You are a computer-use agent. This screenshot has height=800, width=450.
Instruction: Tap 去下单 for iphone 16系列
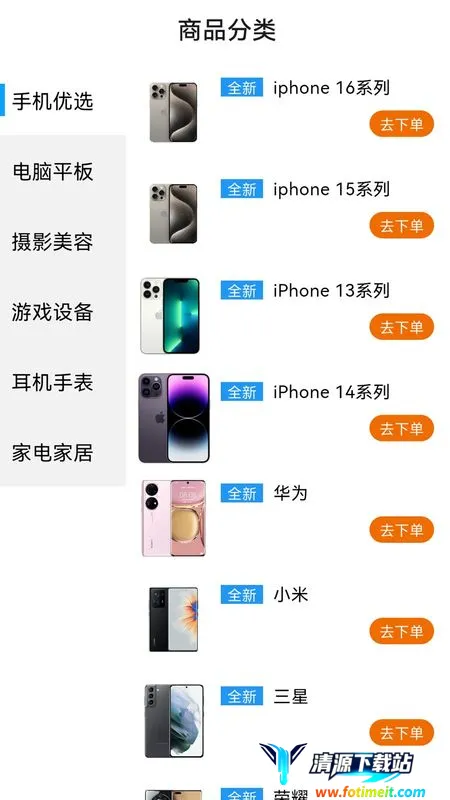[x=402, y=124]
